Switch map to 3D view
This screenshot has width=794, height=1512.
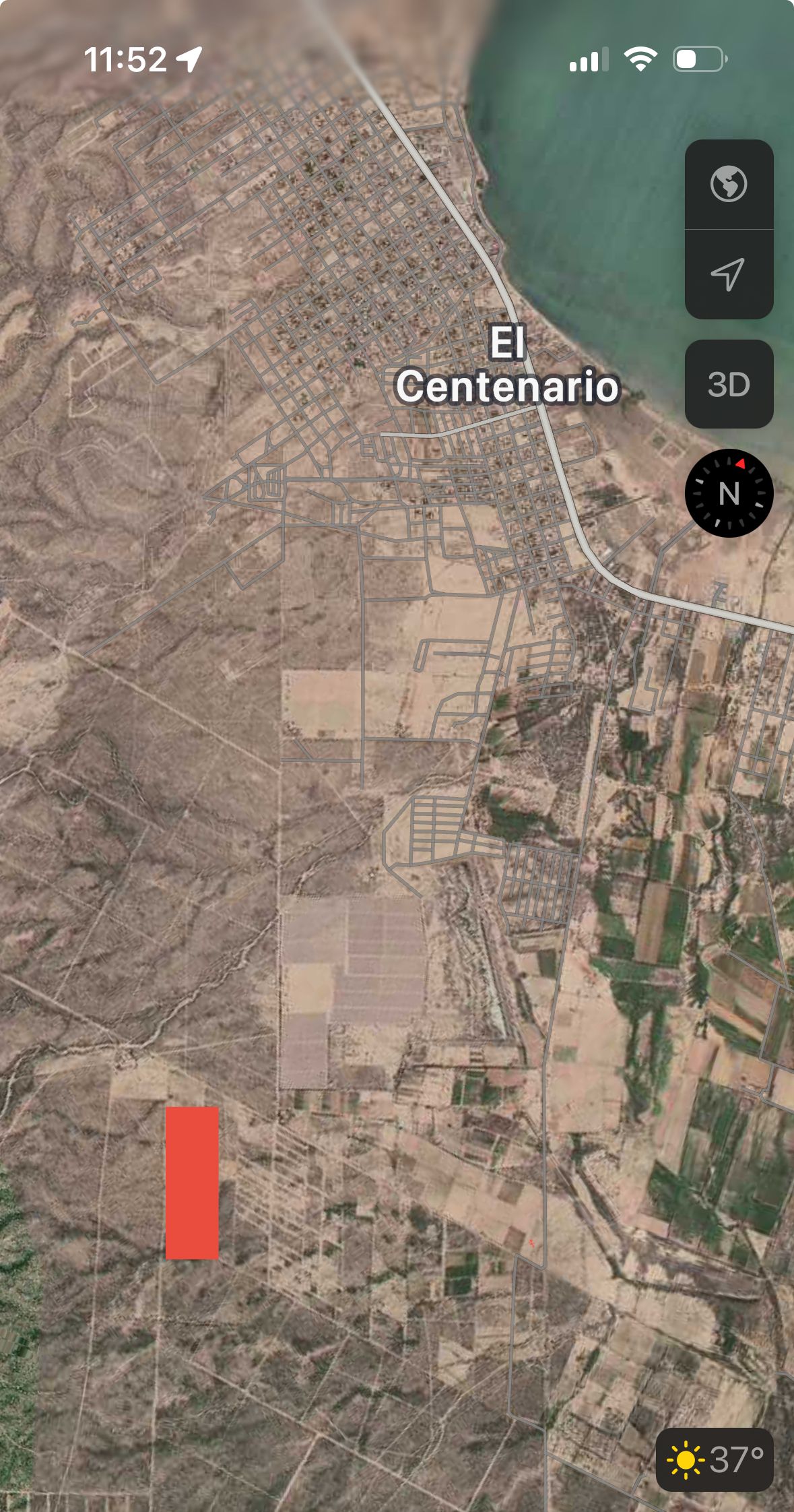[x=729, y=385]
